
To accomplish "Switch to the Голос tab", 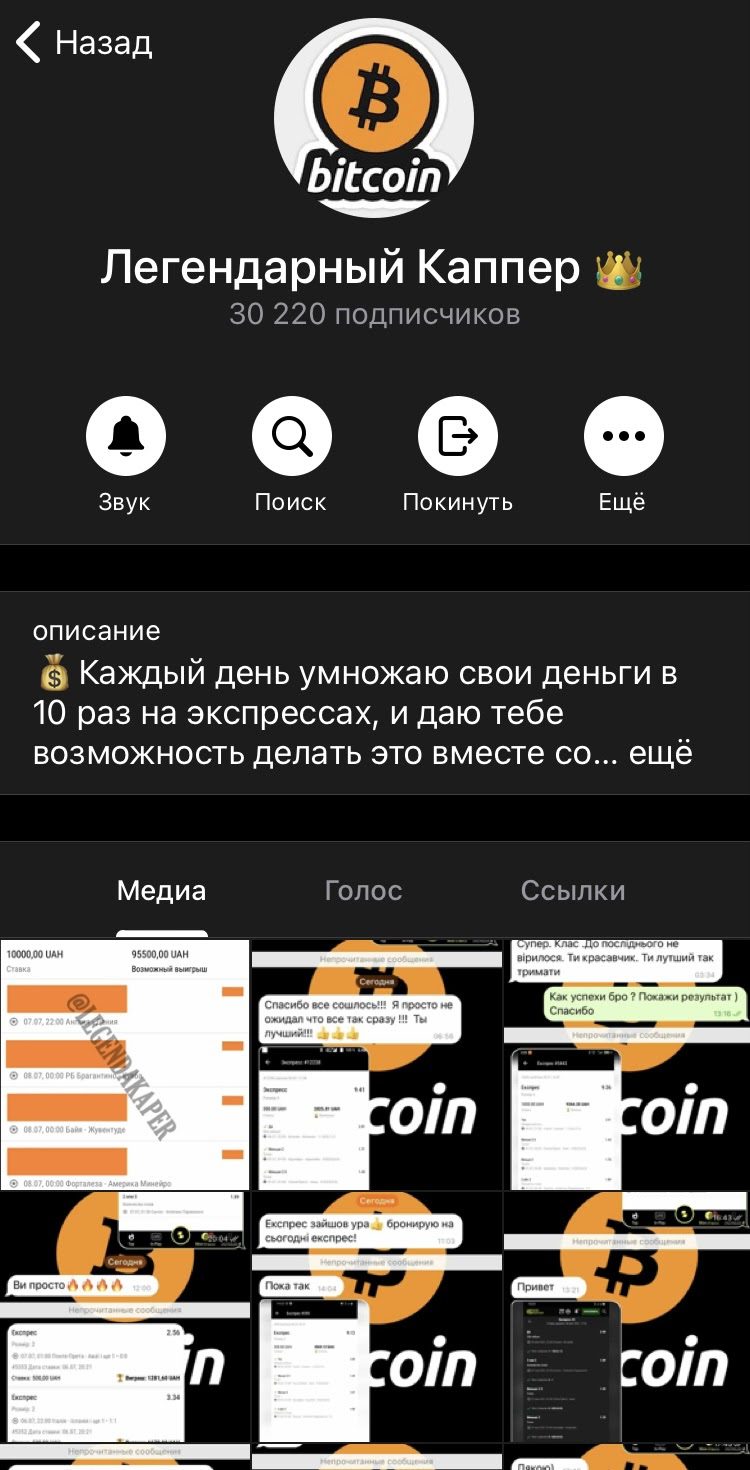I will point(363,891).
